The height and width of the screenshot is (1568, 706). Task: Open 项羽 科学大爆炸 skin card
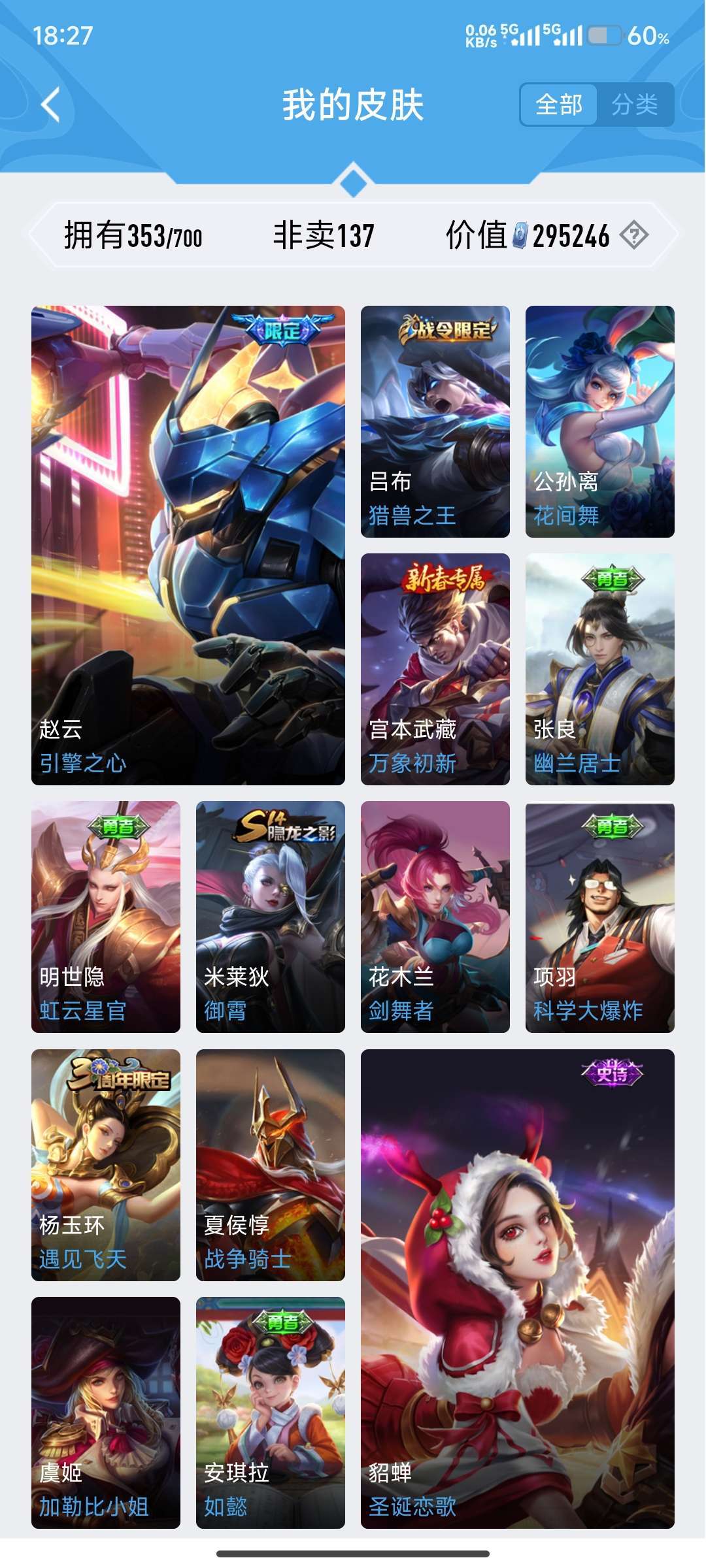point(600,917)
